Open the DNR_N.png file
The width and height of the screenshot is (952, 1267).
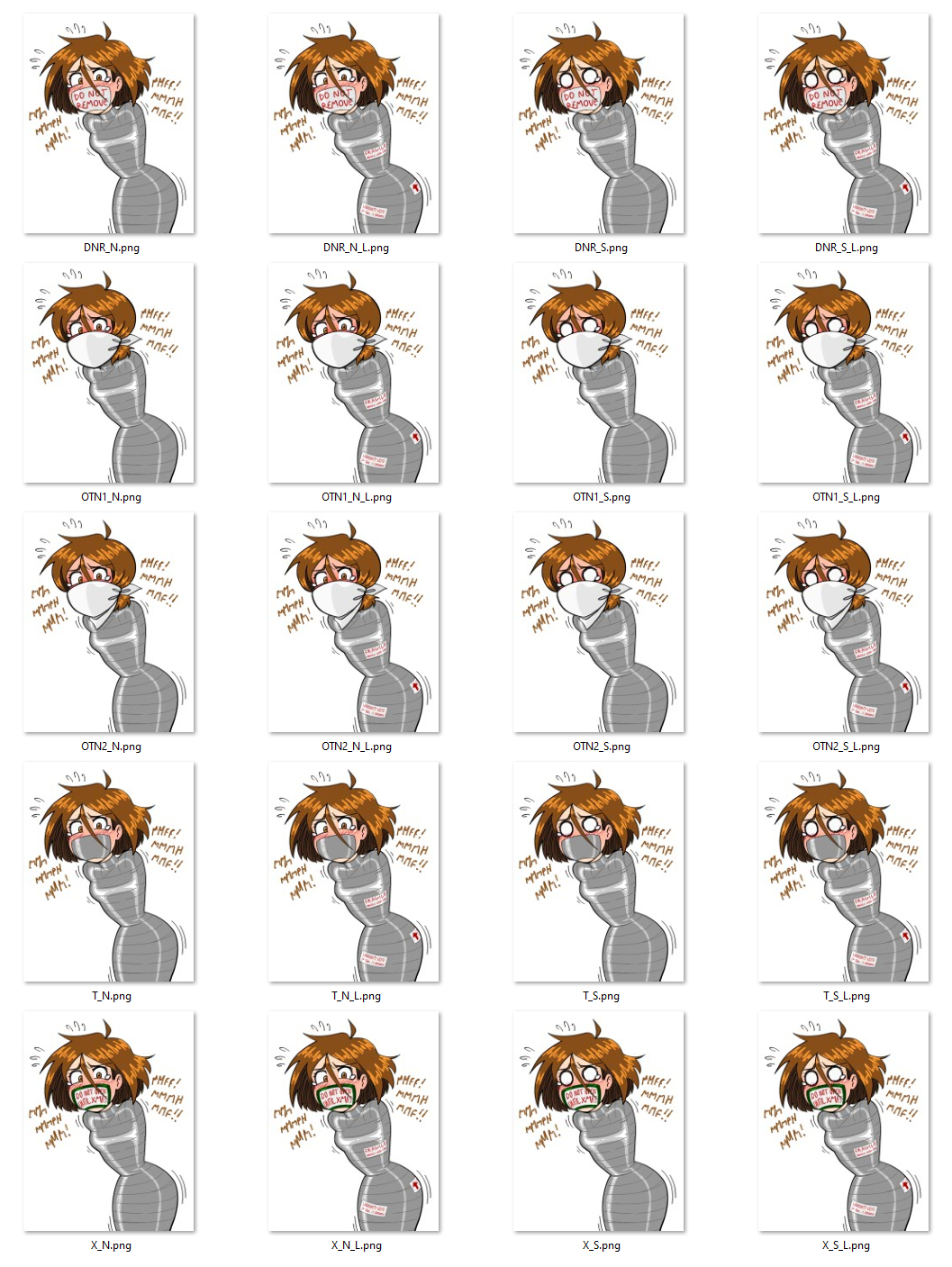pyautogui.click(x=110, y=124)
